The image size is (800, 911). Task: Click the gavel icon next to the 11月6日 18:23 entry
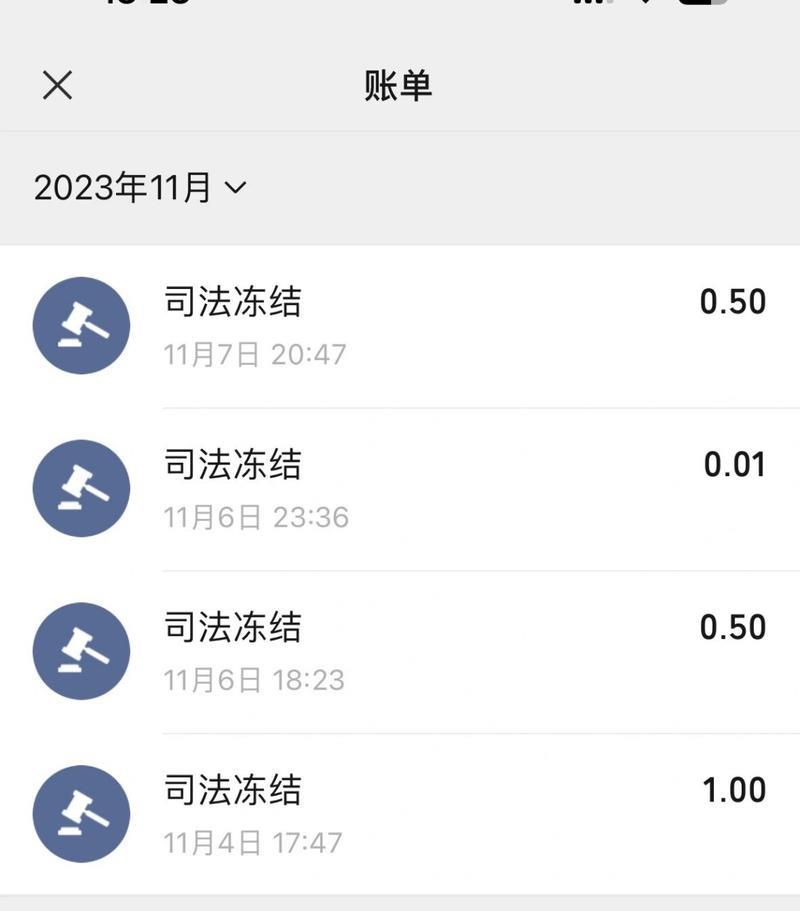(81, 650)
